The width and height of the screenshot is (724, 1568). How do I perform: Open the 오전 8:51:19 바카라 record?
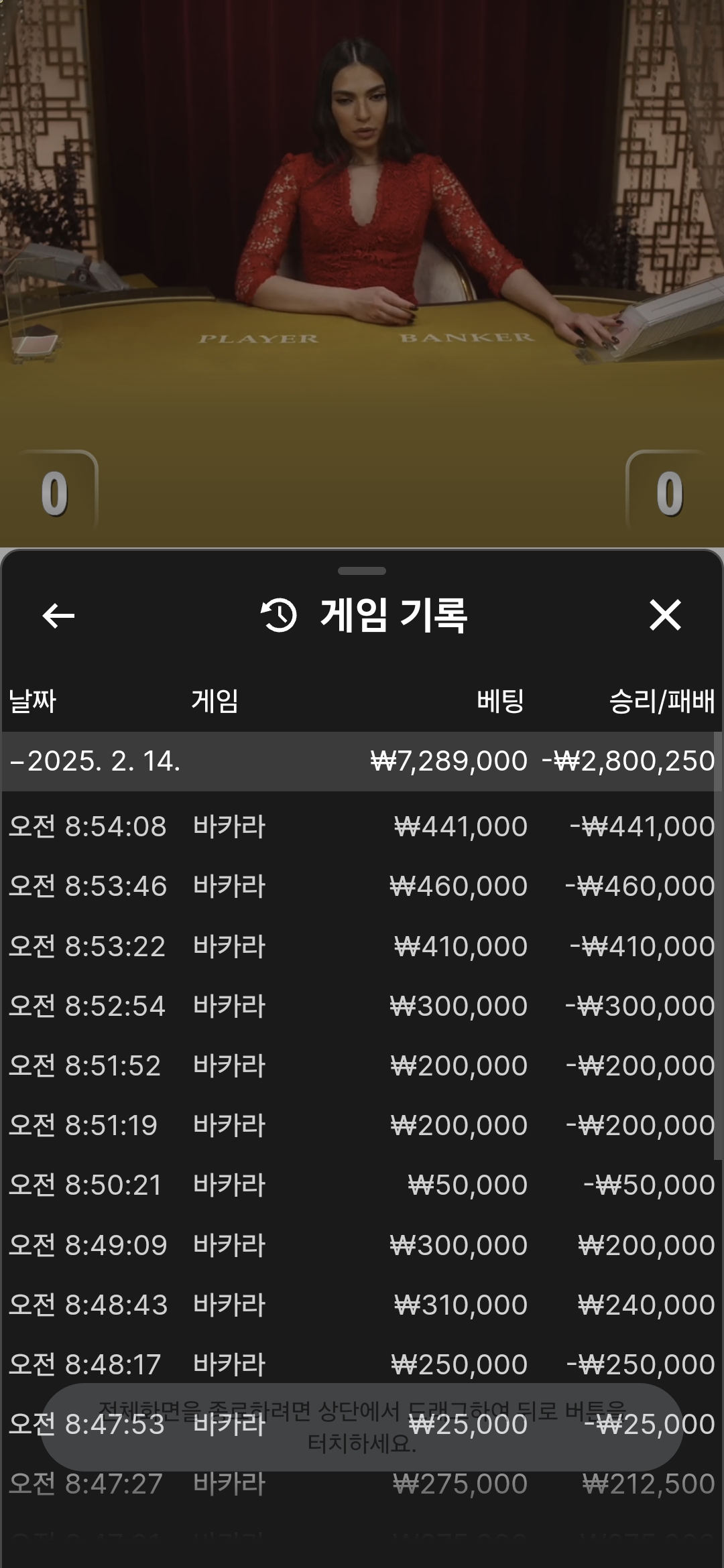tap(361, 1125)
